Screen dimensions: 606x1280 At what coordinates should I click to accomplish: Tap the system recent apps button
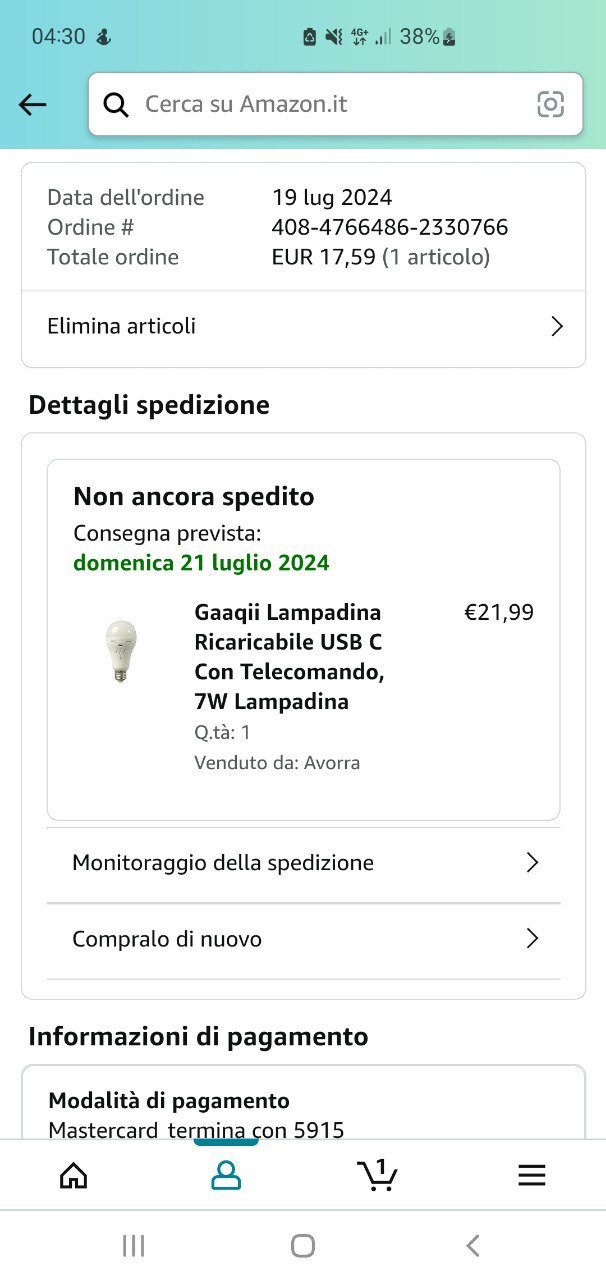[x=133, y=1245]
